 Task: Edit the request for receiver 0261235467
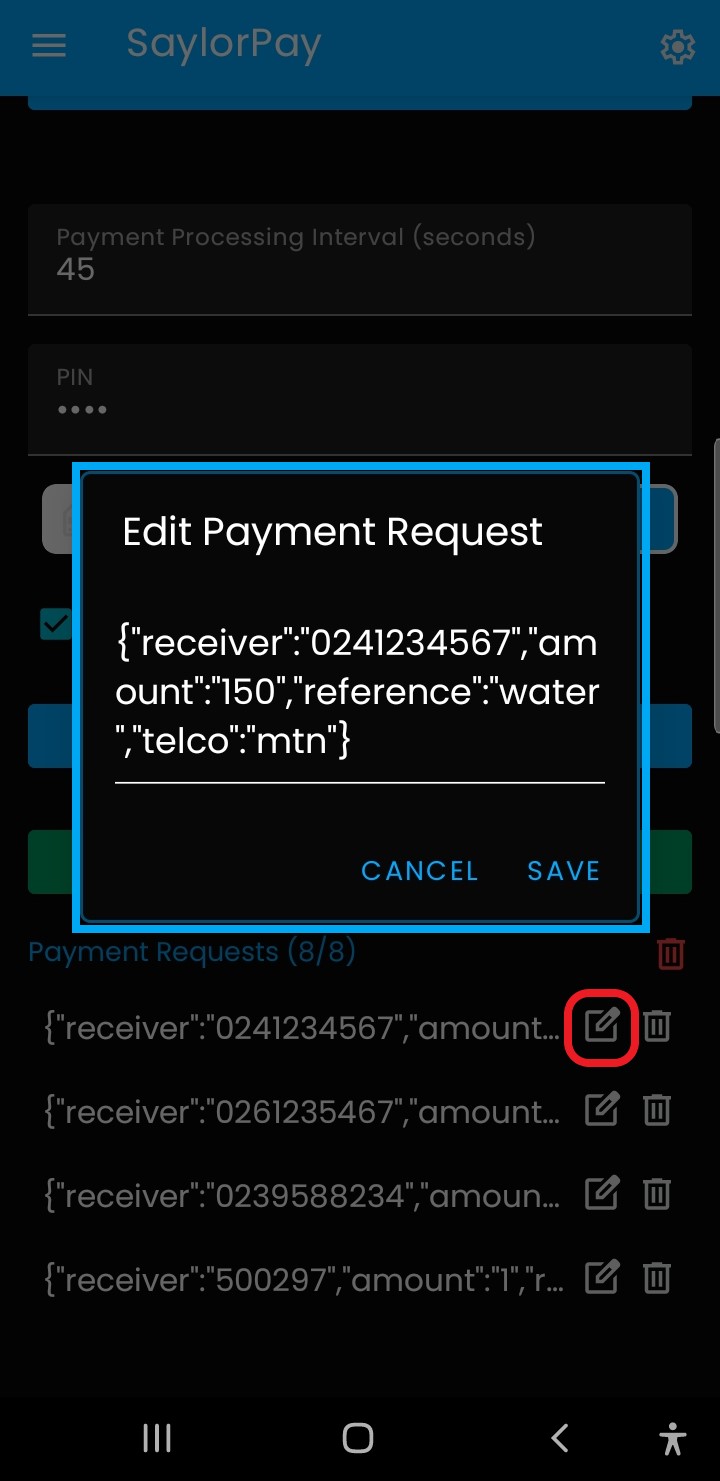(x=602, y=1110)
